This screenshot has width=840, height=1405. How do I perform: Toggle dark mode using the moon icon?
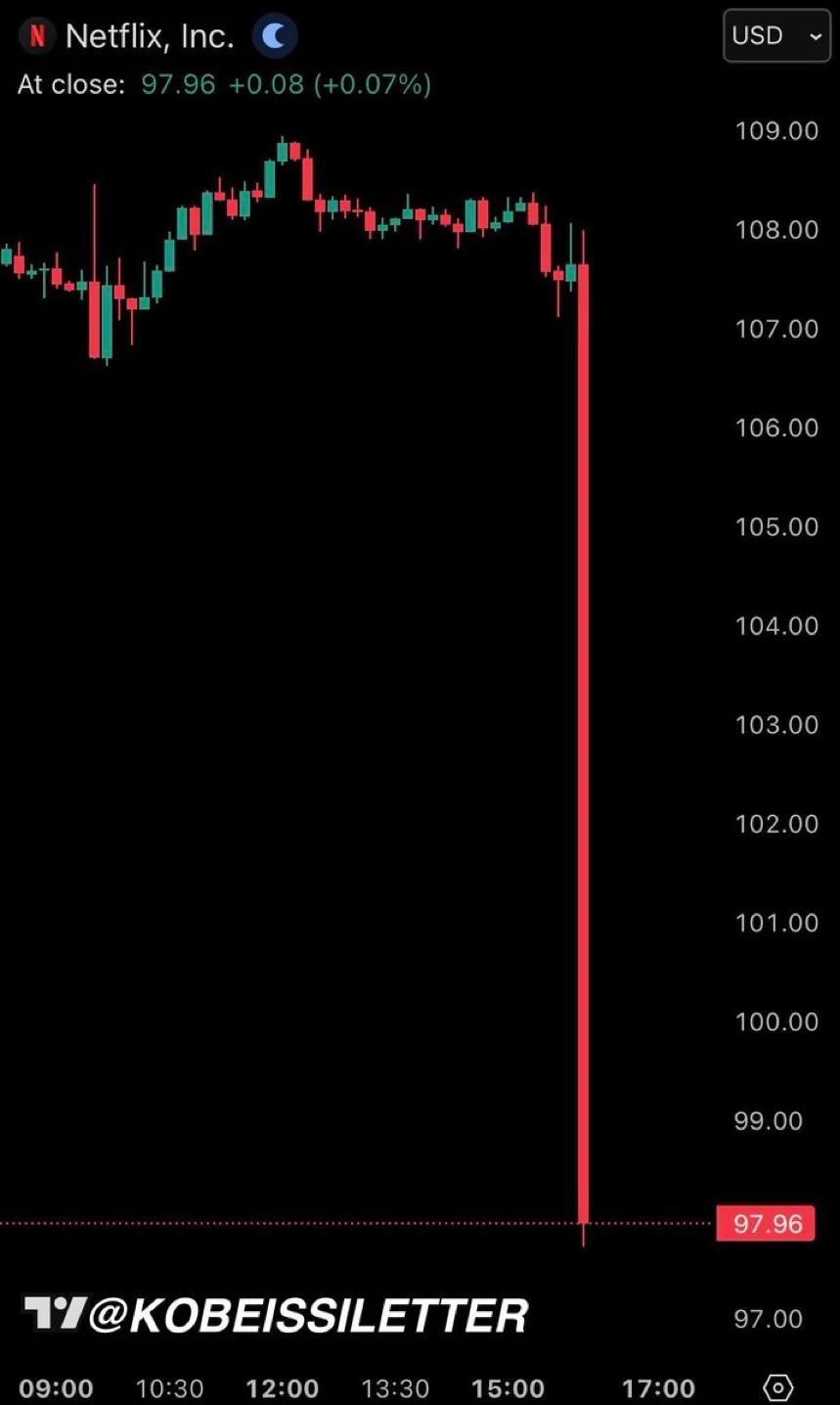pos(275,35)
